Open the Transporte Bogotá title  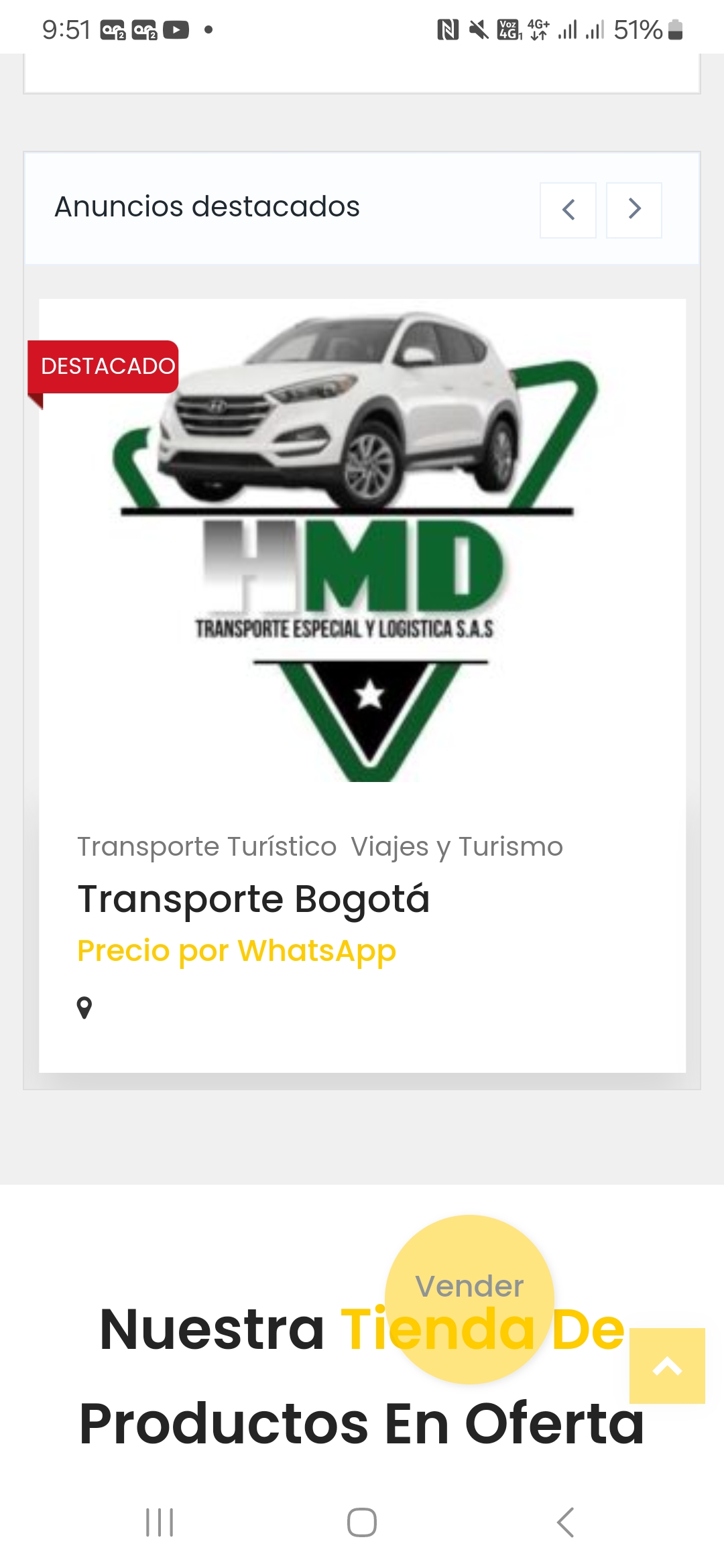click(253, 899)
